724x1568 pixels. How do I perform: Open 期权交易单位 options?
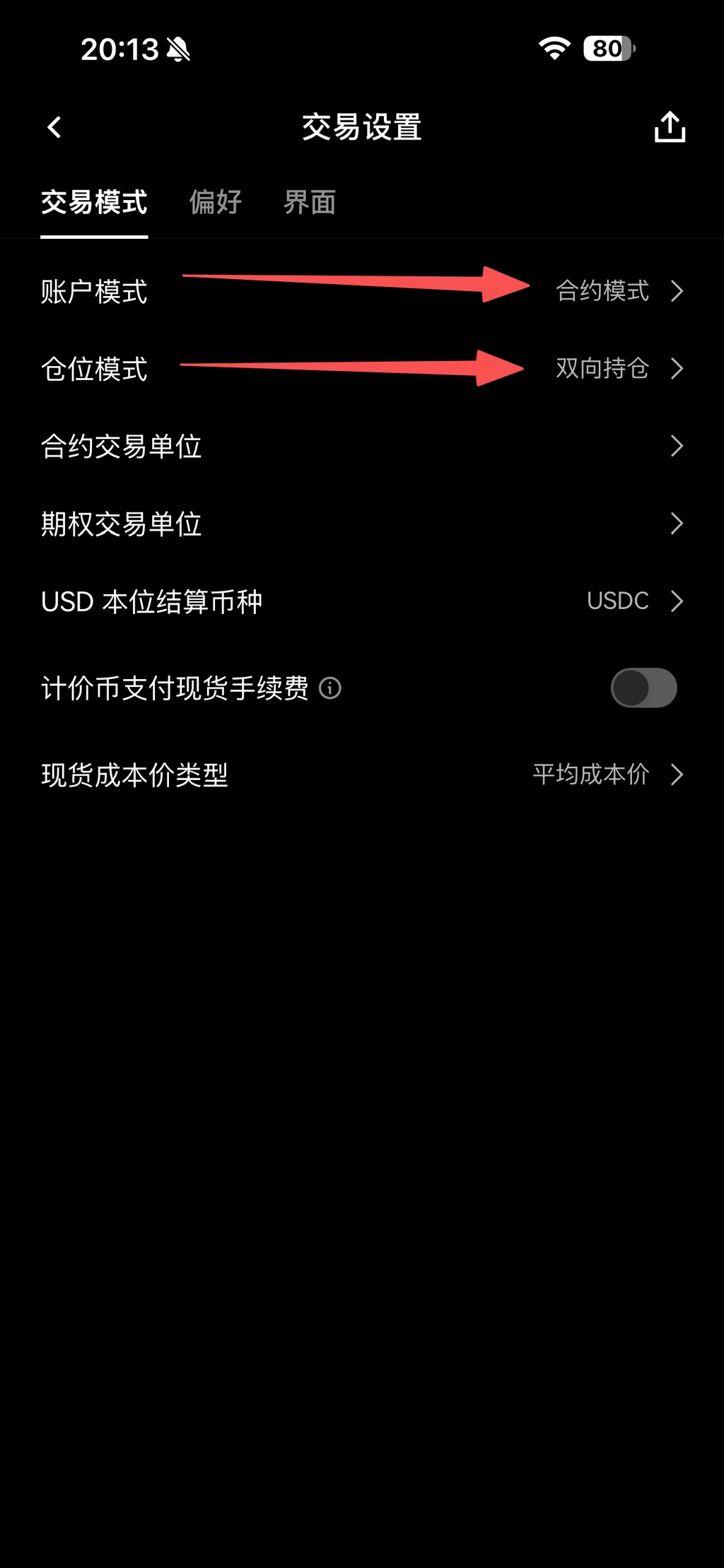[362, 524]
